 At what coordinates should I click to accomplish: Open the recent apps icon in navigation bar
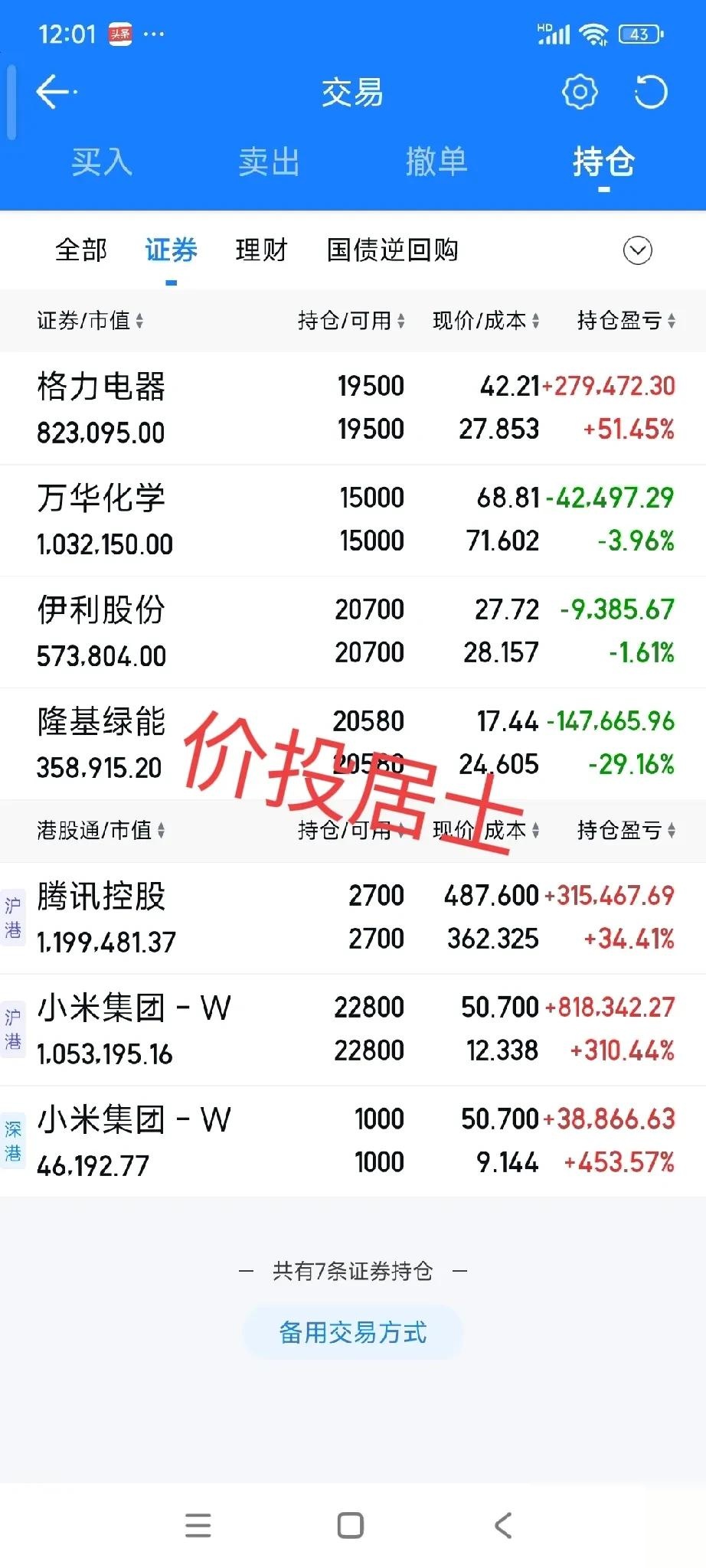tap(198, 1525)
